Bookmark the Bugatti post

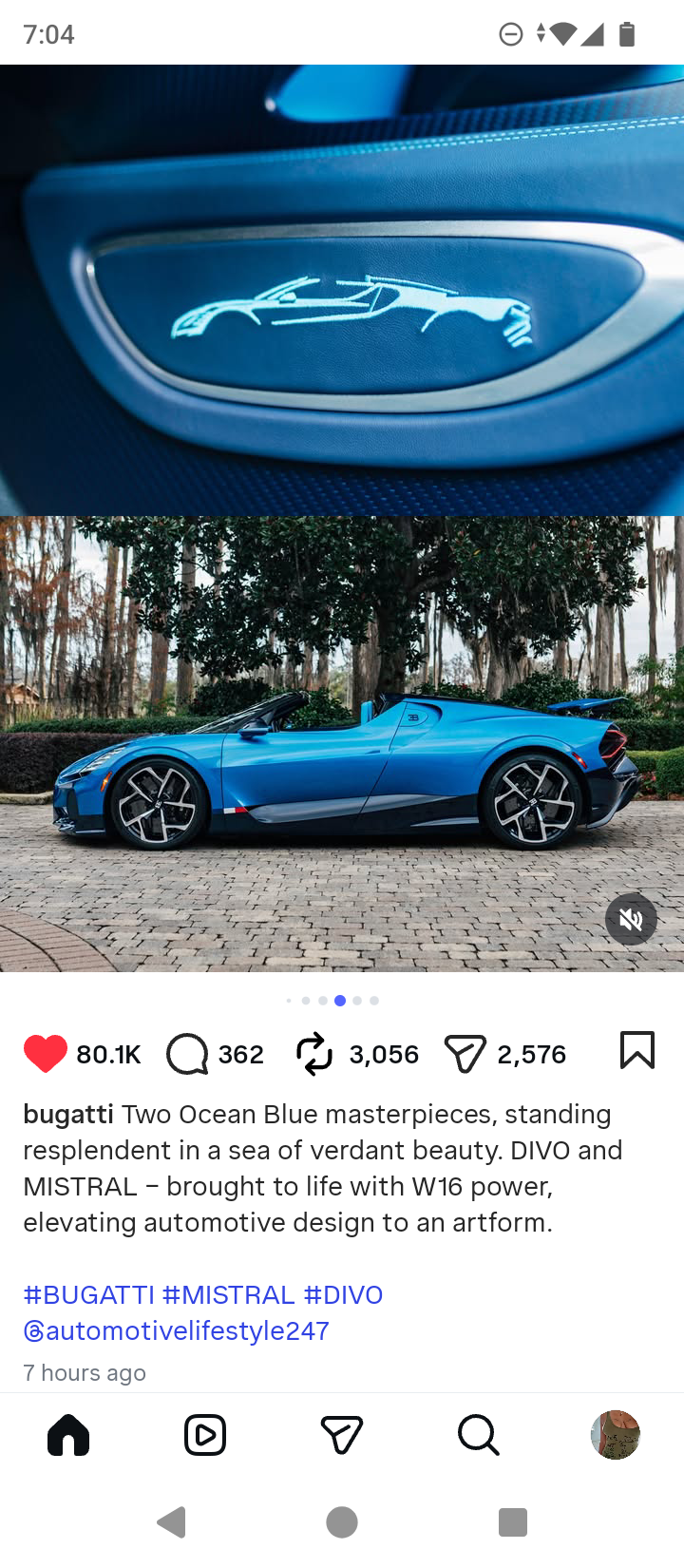tap(637, 1050)
